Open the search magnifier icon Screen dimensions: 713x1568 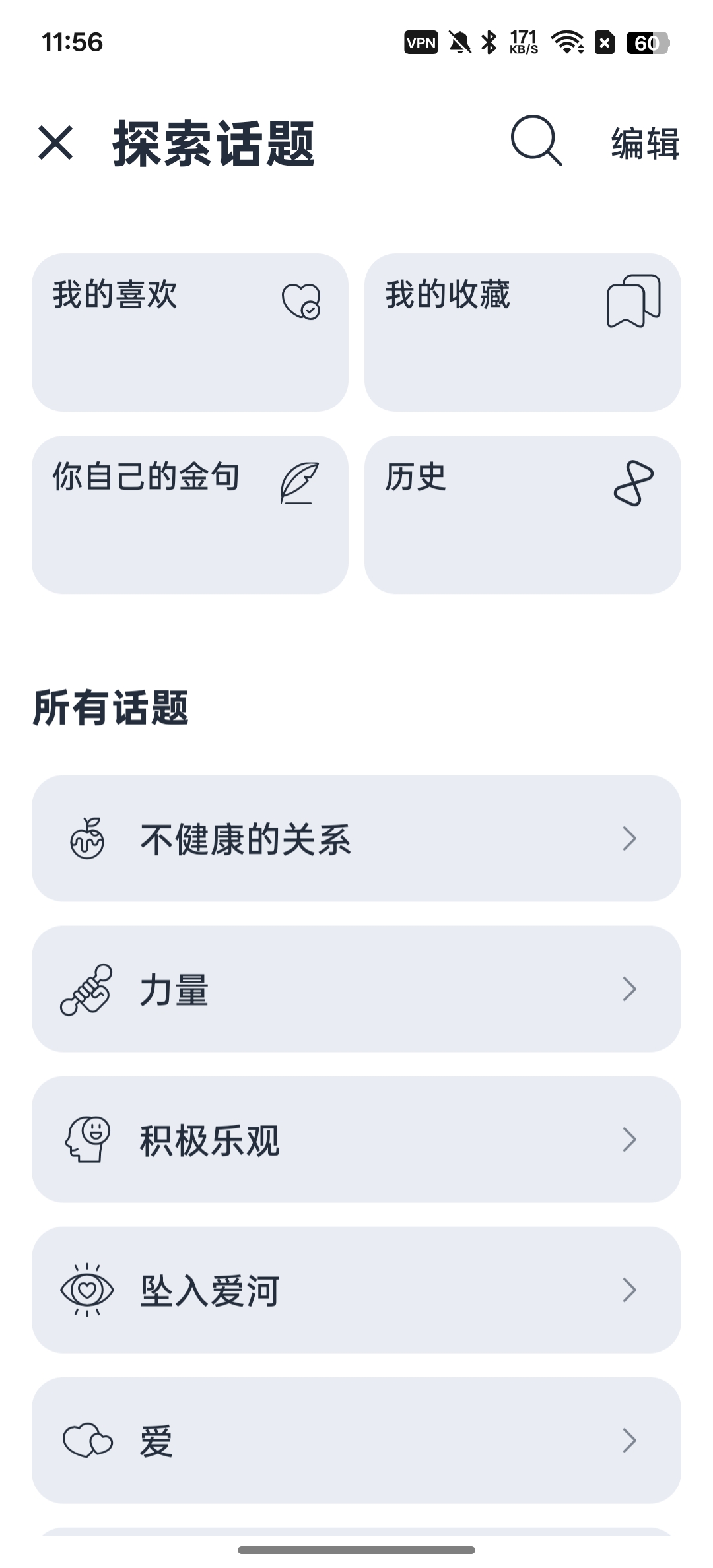(536, 141)
